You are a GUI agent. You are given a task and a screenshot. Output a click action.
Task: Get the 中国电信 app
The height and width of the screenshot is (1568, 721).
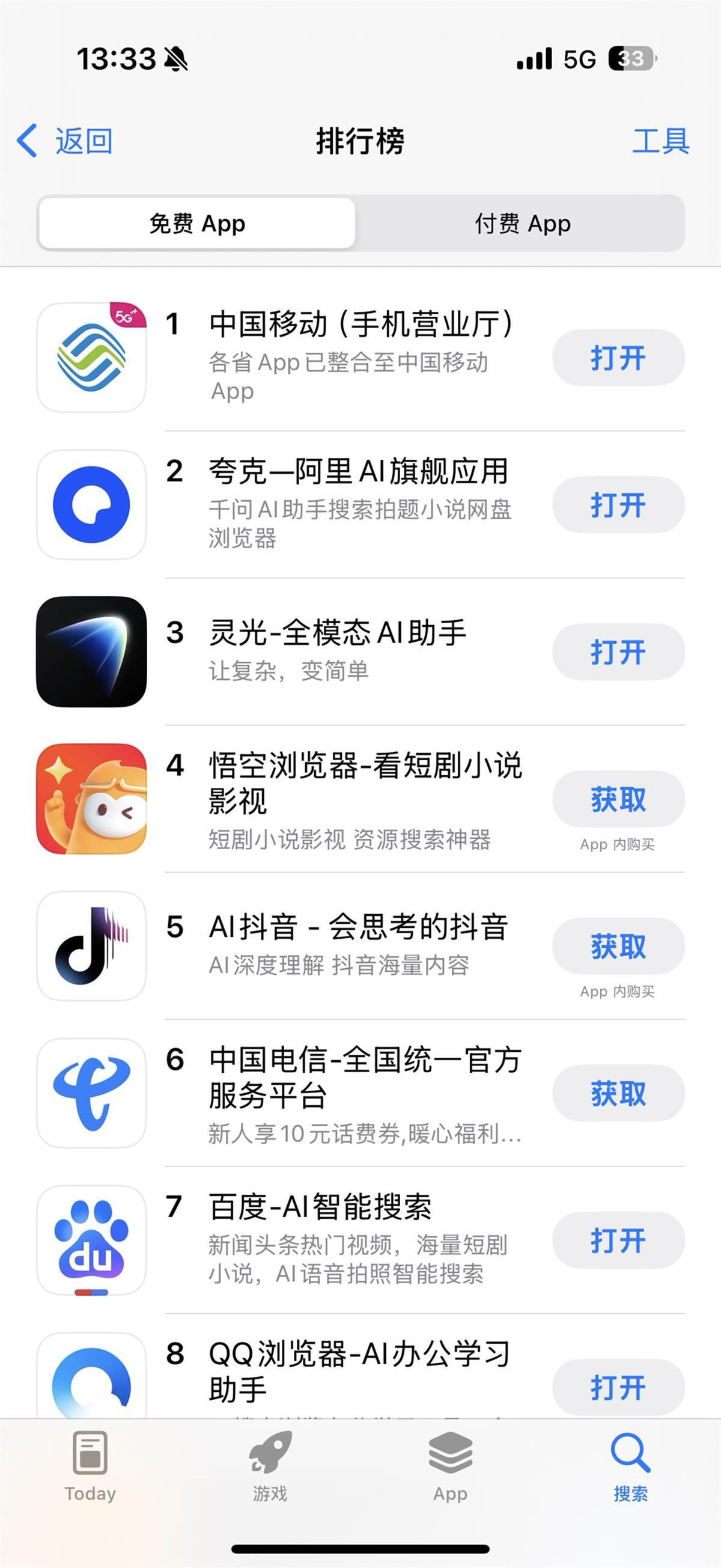[618, 1093]
